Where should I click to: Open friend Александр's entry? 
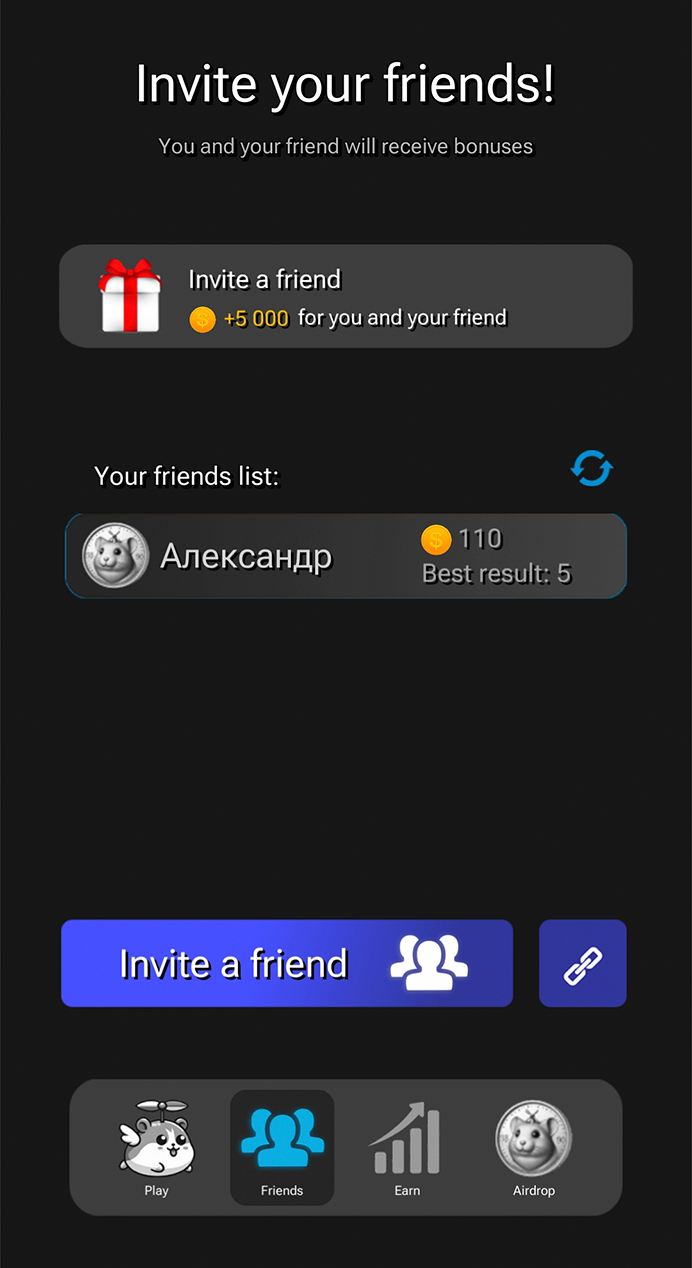tap(345, 556)
